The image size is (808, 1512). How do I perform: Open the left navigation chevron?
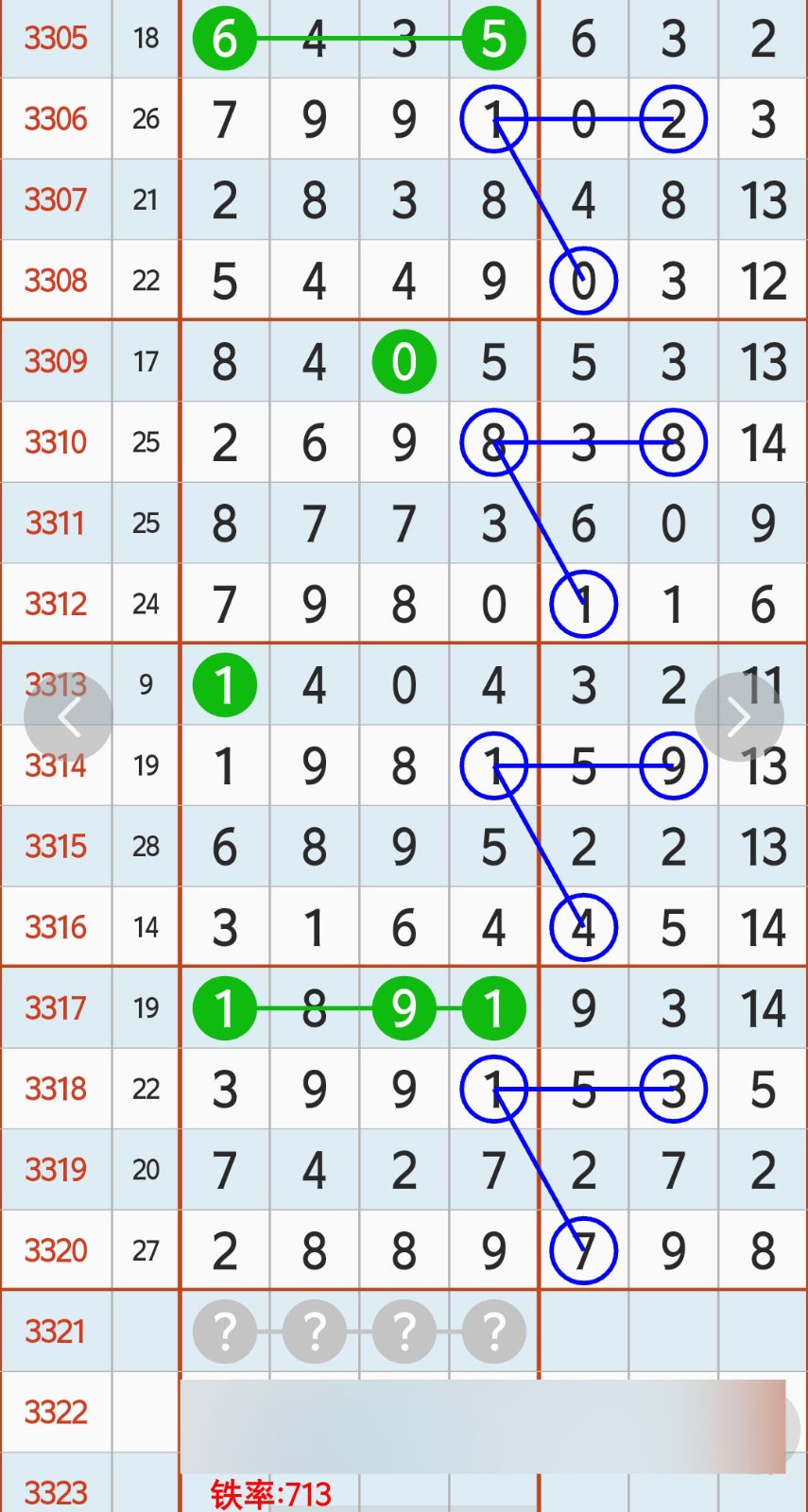pos(68,716)
